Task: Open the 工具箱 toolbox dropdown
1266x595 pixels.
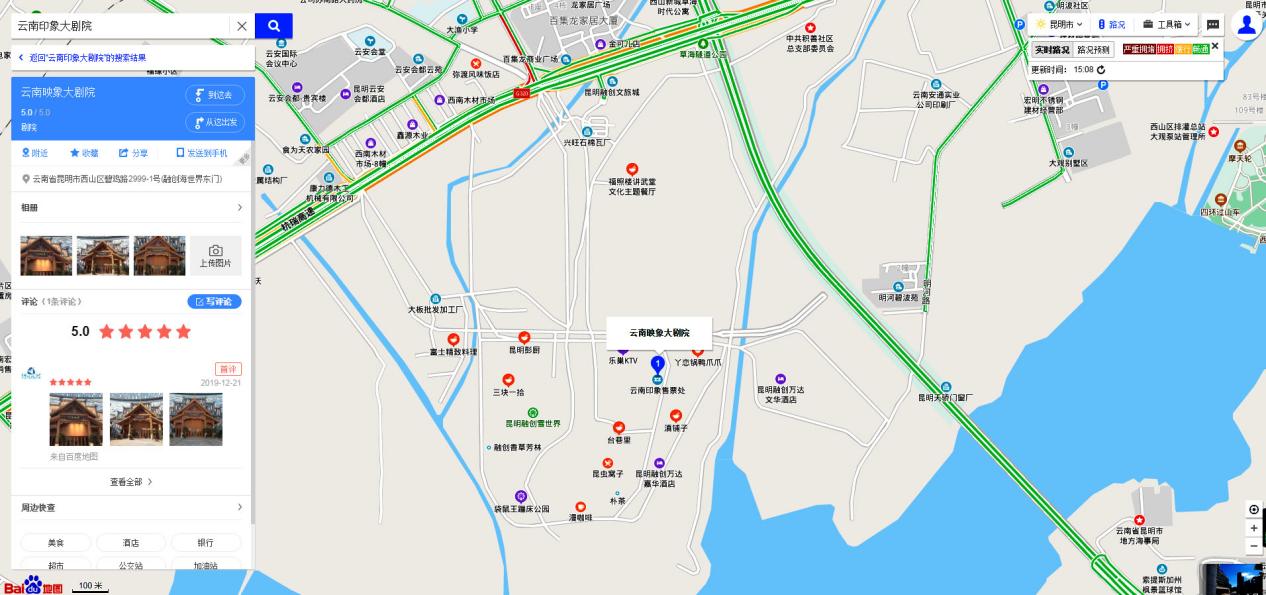Action: [x=1167, y=24]
